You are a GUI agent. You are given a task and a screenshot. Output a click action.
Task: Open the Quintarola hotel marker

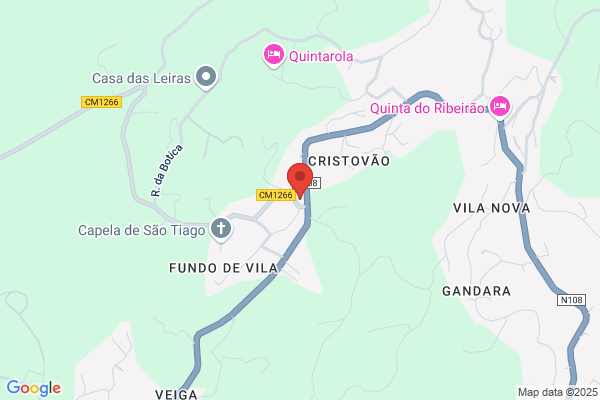[x=273, y=56]
